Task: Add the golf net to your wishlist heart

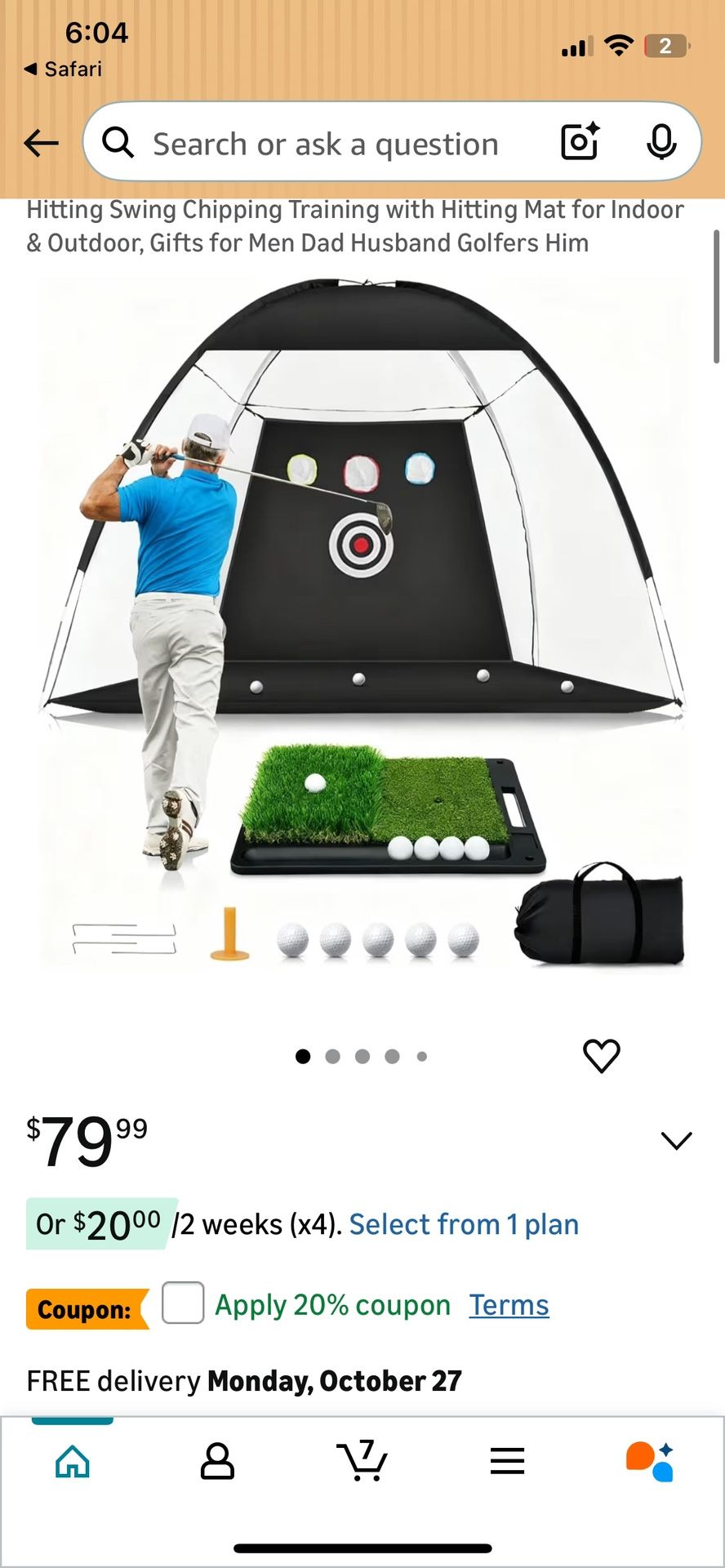Action: 600,1055
